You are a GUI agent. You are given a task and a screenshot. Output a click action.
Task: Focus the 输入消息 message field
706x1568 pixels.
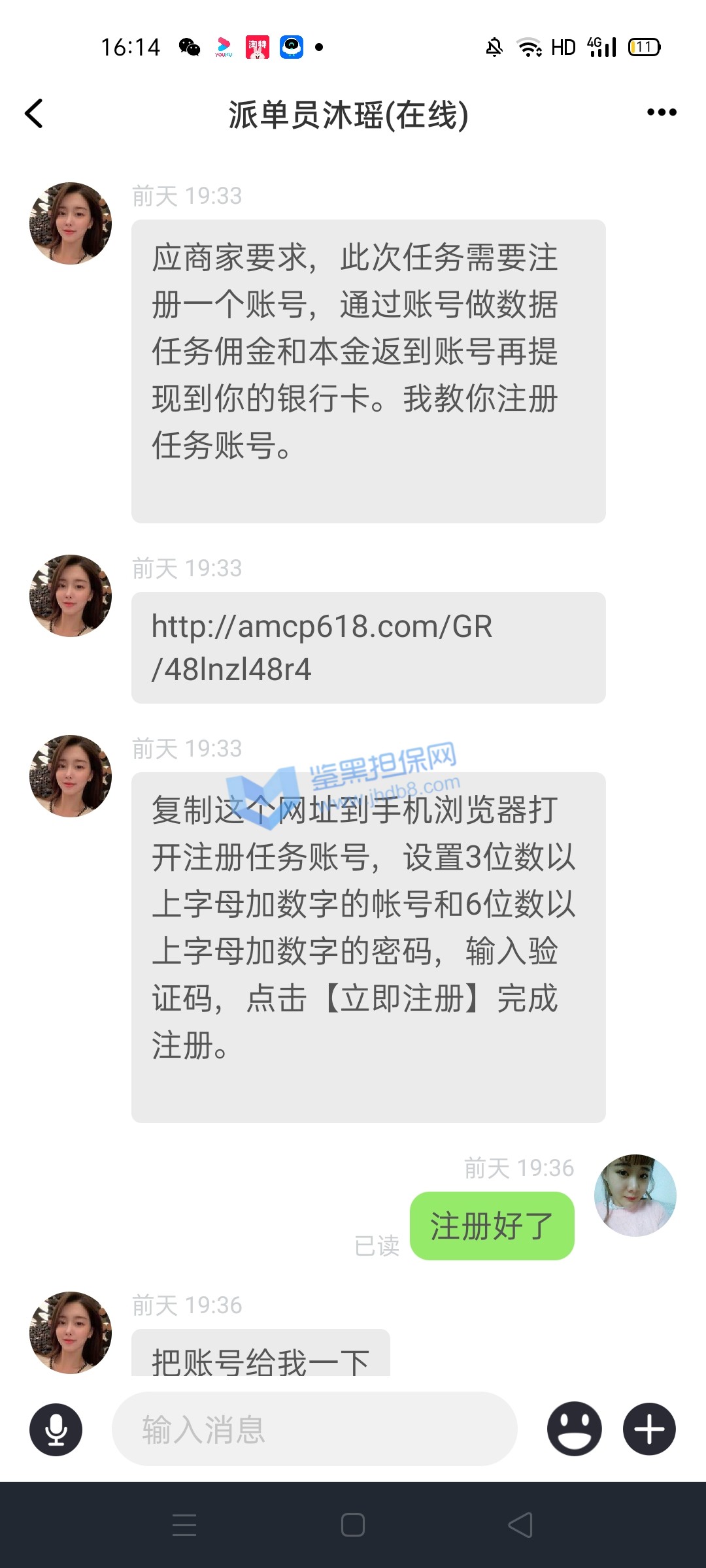314,1429
